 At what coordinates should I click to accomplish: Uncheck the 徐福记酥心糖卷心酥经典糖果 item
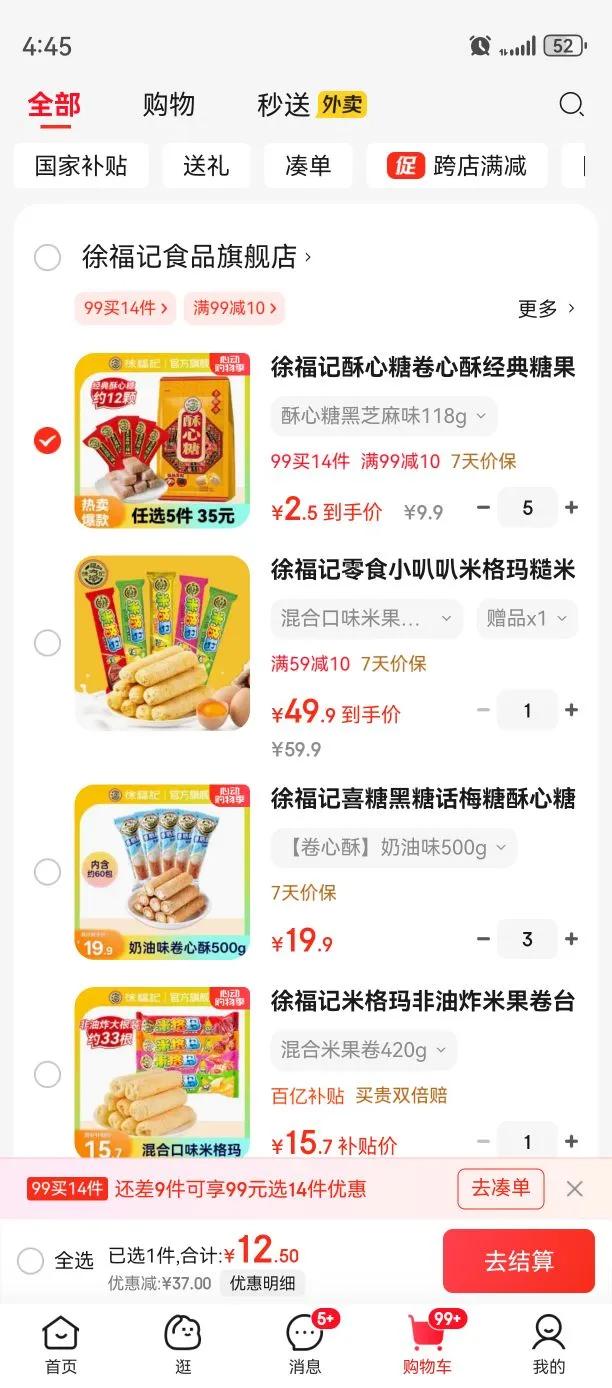click(47, 440)
